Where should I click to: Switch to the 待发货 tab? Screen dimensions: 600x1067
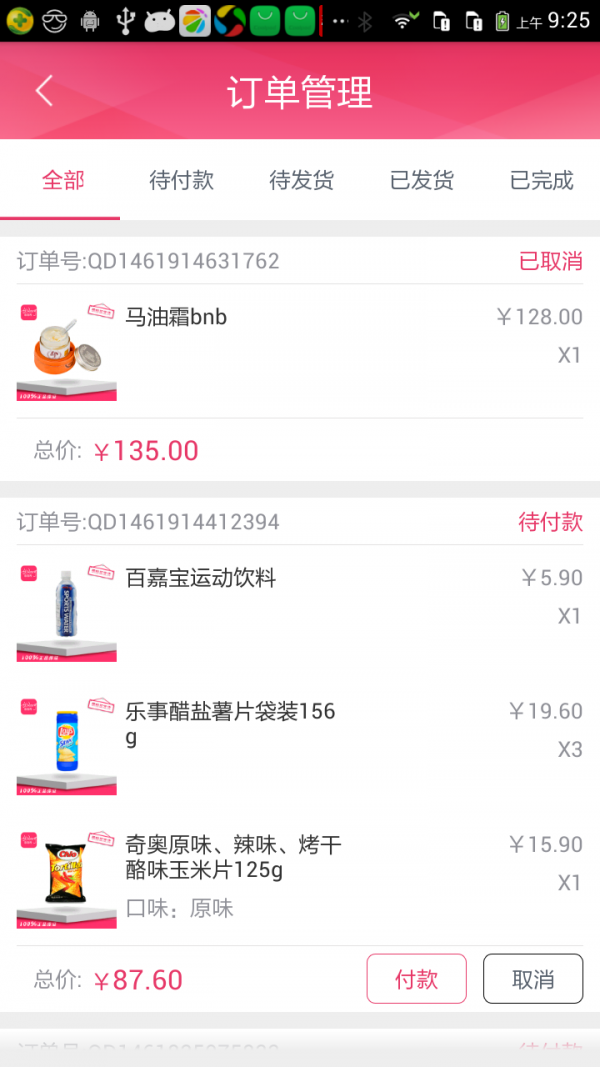301,181
